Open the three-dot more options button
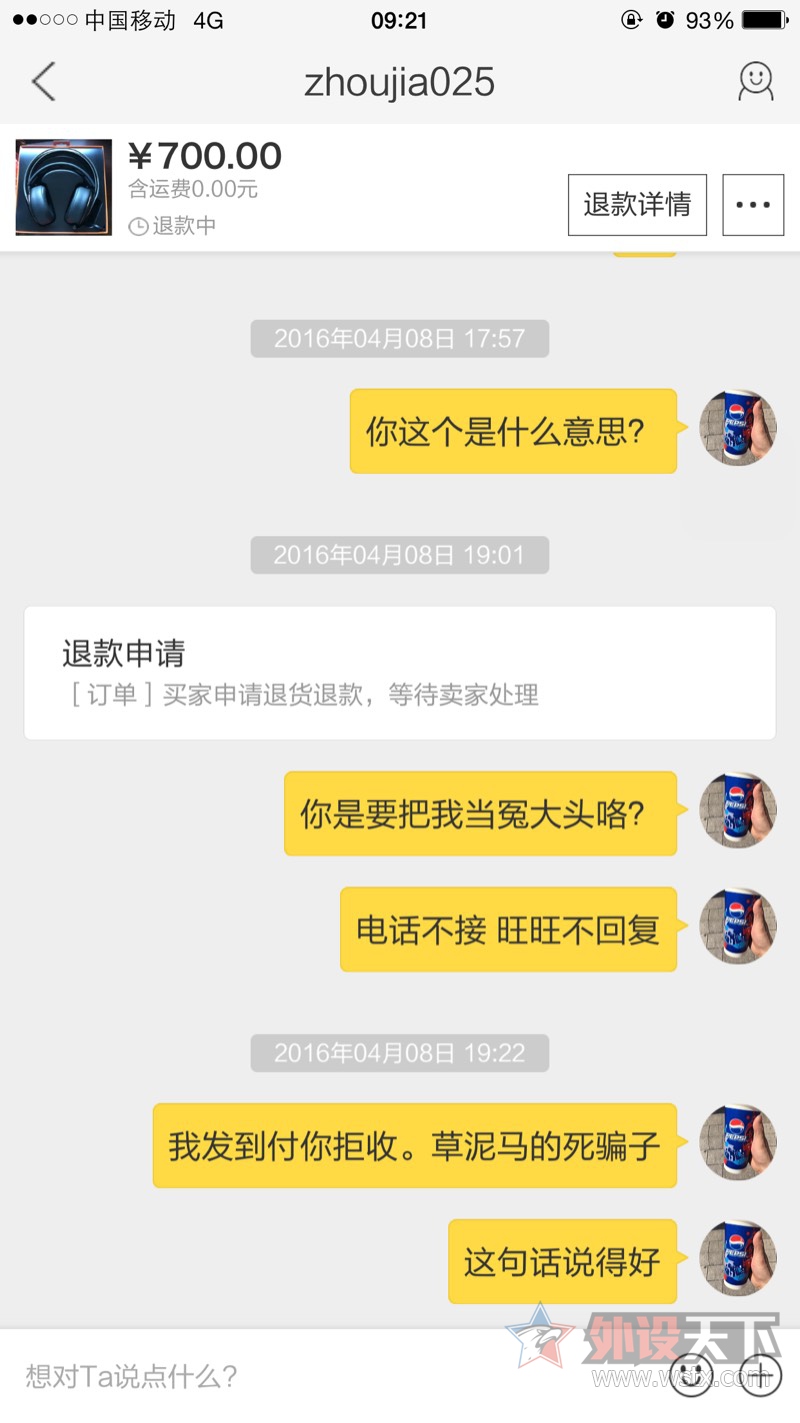 pyautogui.click(x=752, y=205)
